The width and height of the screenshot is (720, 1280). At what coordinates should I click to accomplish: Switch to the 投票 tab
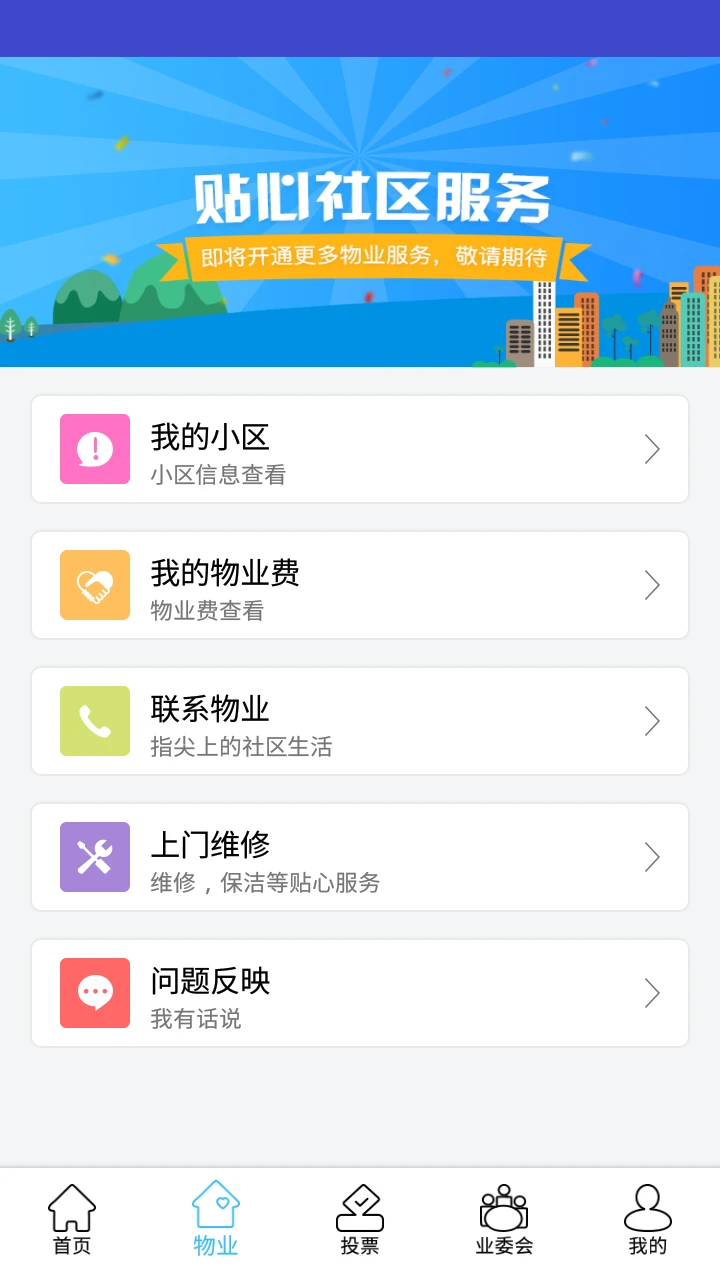pos(360,1217)
